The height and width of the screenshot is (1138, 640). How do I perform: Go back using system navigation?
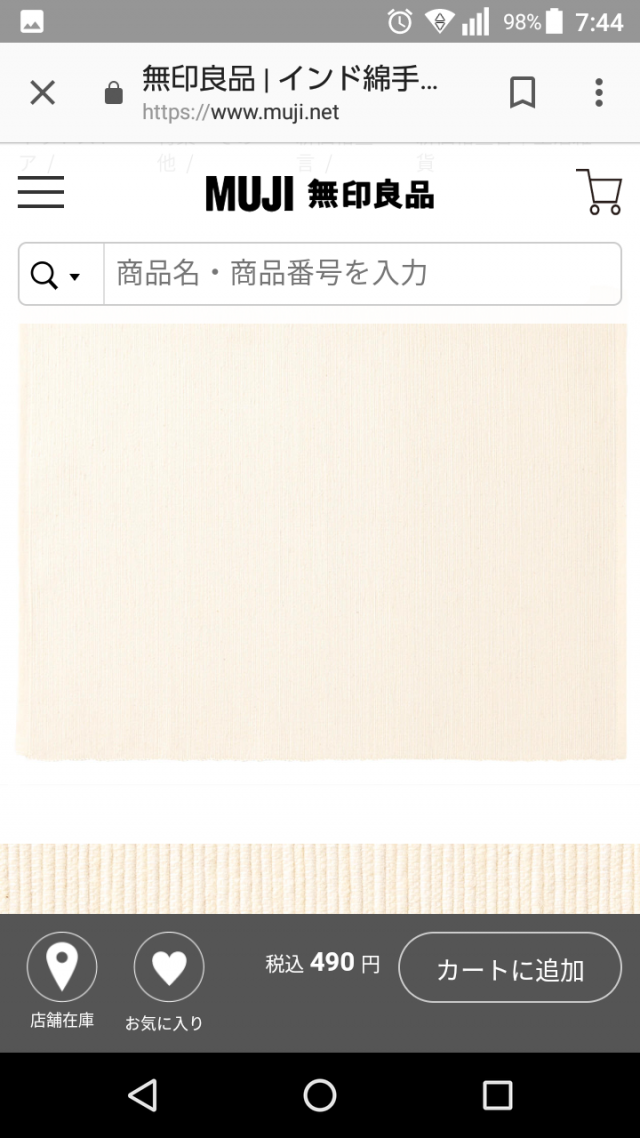click(x=142, y=1095)
